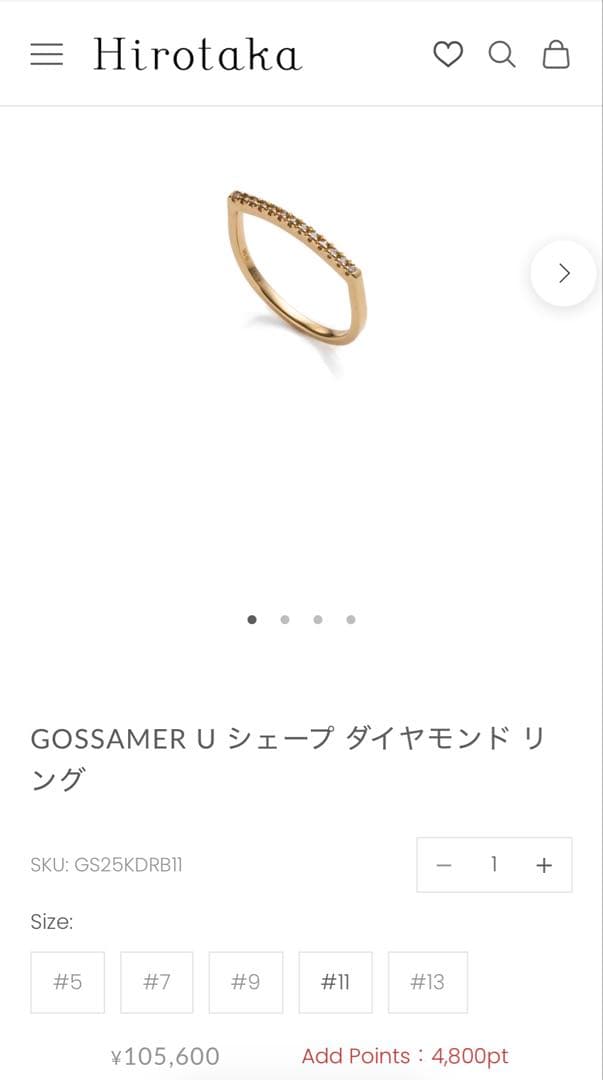Choose ring size #9
Image resolution: width=603 pixels, height=1080 pixels.
point(246,982)
